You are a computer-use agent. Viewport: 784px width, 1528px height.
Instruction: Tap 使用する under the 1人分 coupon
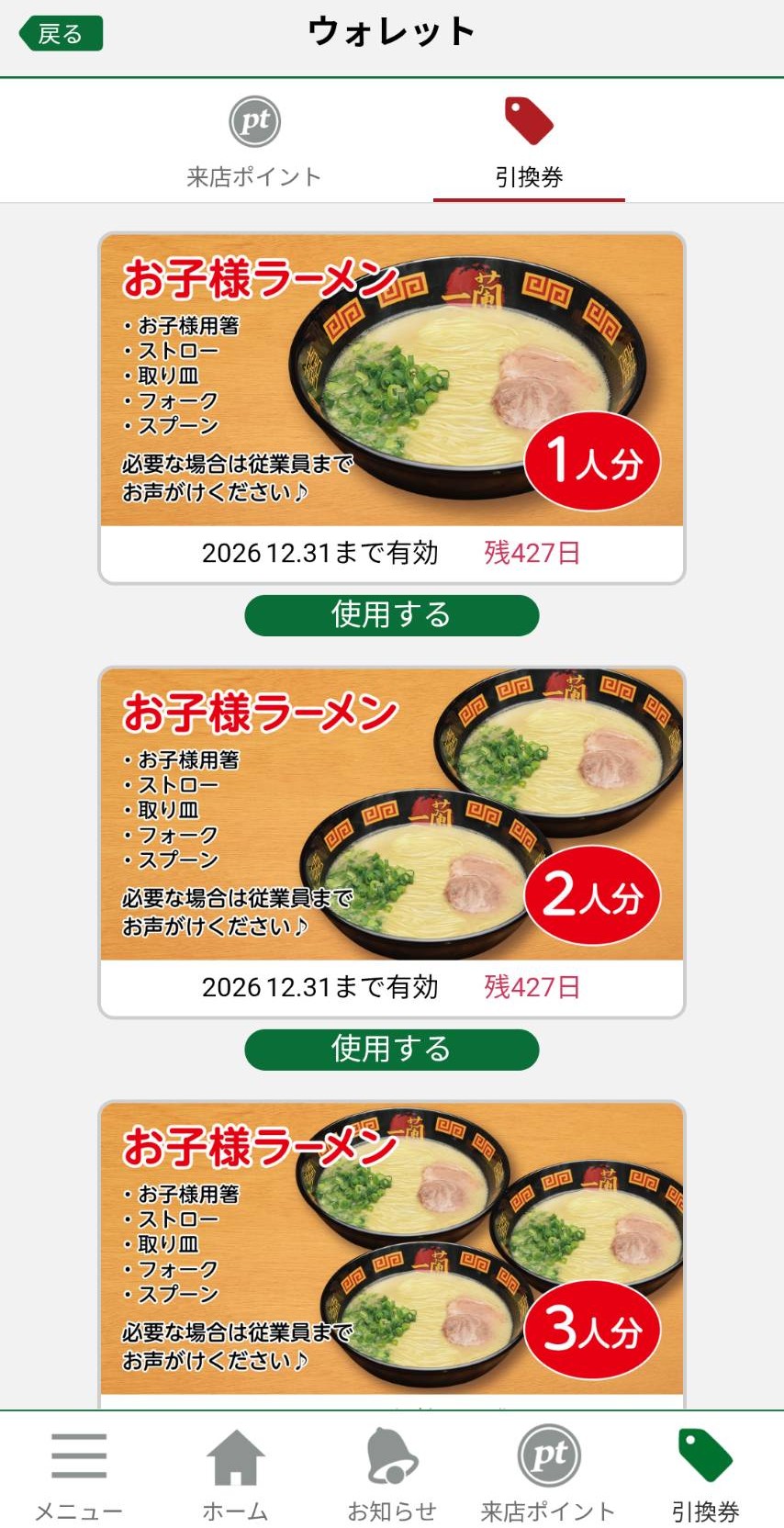tap(392, 614)
